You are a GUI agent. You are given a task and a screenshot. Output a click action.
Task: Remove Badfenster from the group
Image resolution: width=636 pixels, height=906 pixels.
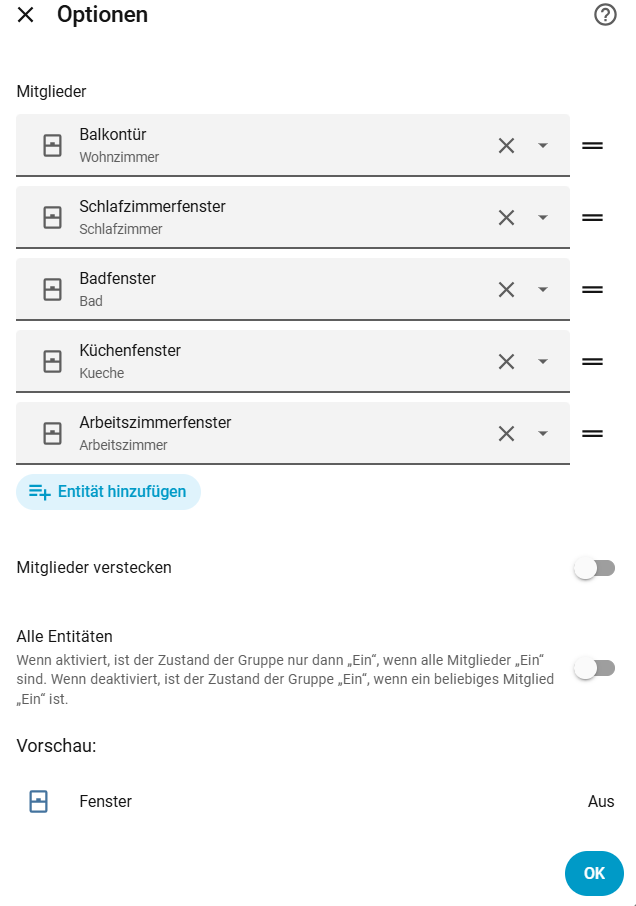[506, 290]
